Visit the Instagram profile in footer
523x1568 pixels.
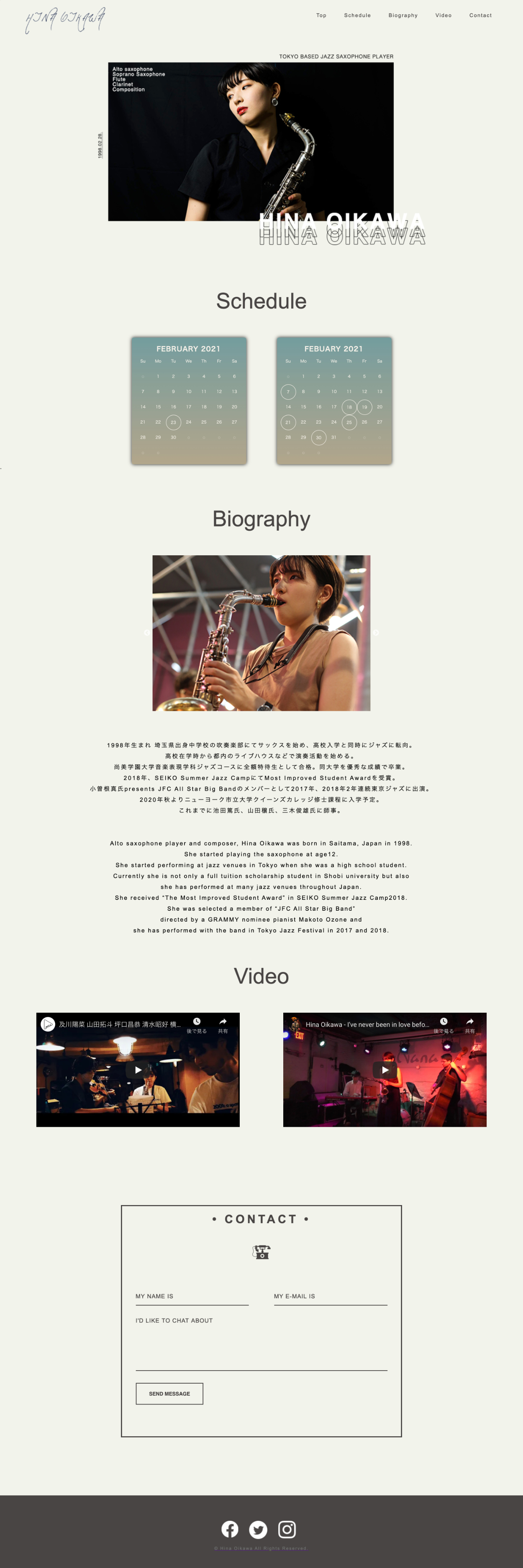tap(287, 1529)
